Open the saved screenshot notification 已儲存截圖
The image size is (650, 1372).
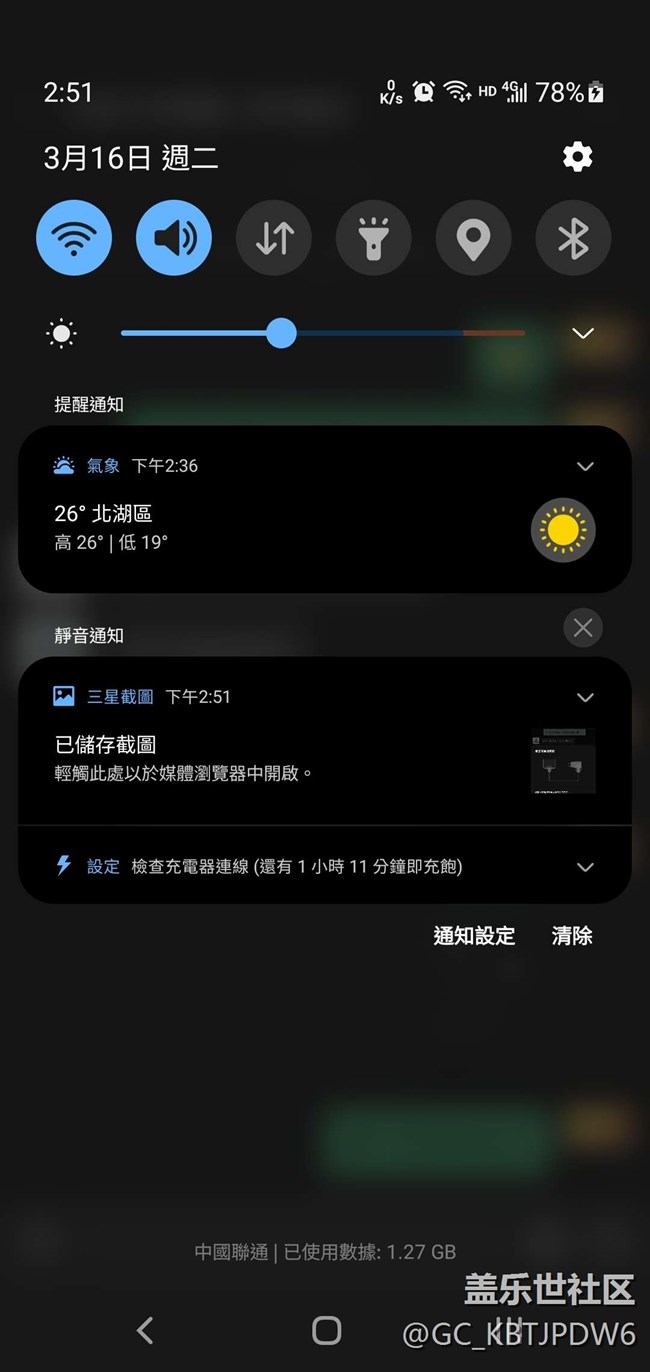click(250, 757)
